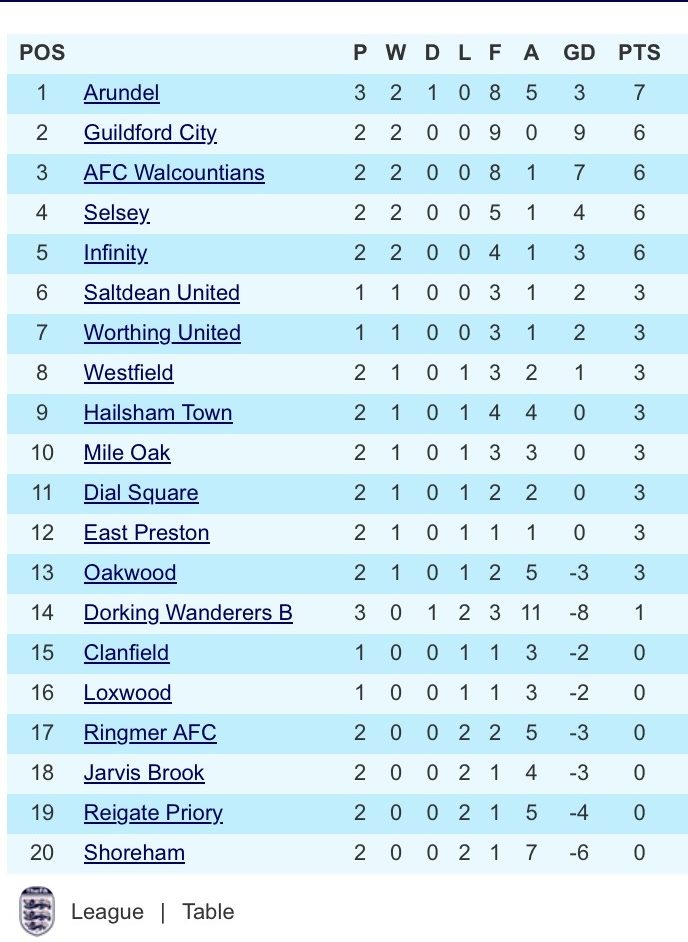Open East Preston team page

[x=147, y=533]
